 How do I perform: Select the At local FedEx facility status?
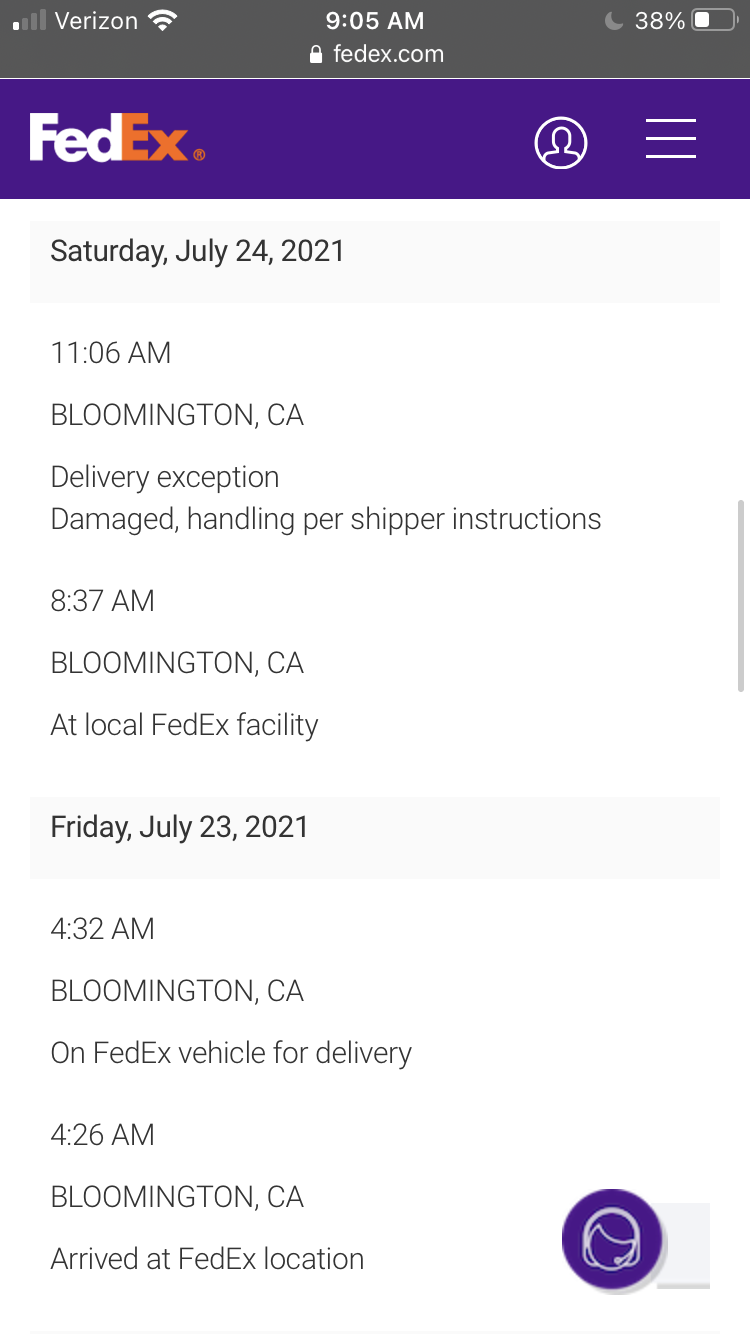pos(184,724)
